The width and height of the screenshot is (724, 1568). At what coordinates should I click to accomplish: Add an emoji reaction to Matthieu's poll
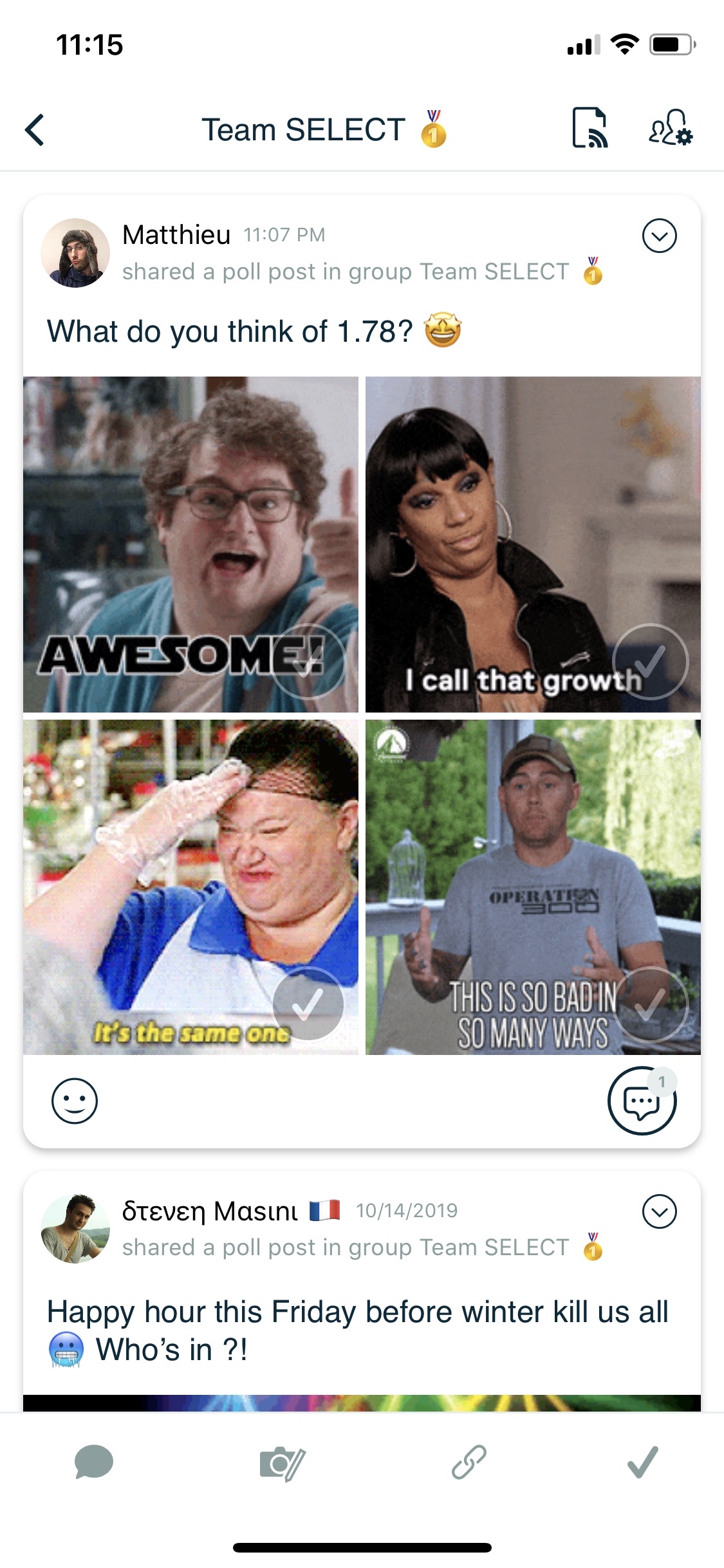click(75, 1101)
